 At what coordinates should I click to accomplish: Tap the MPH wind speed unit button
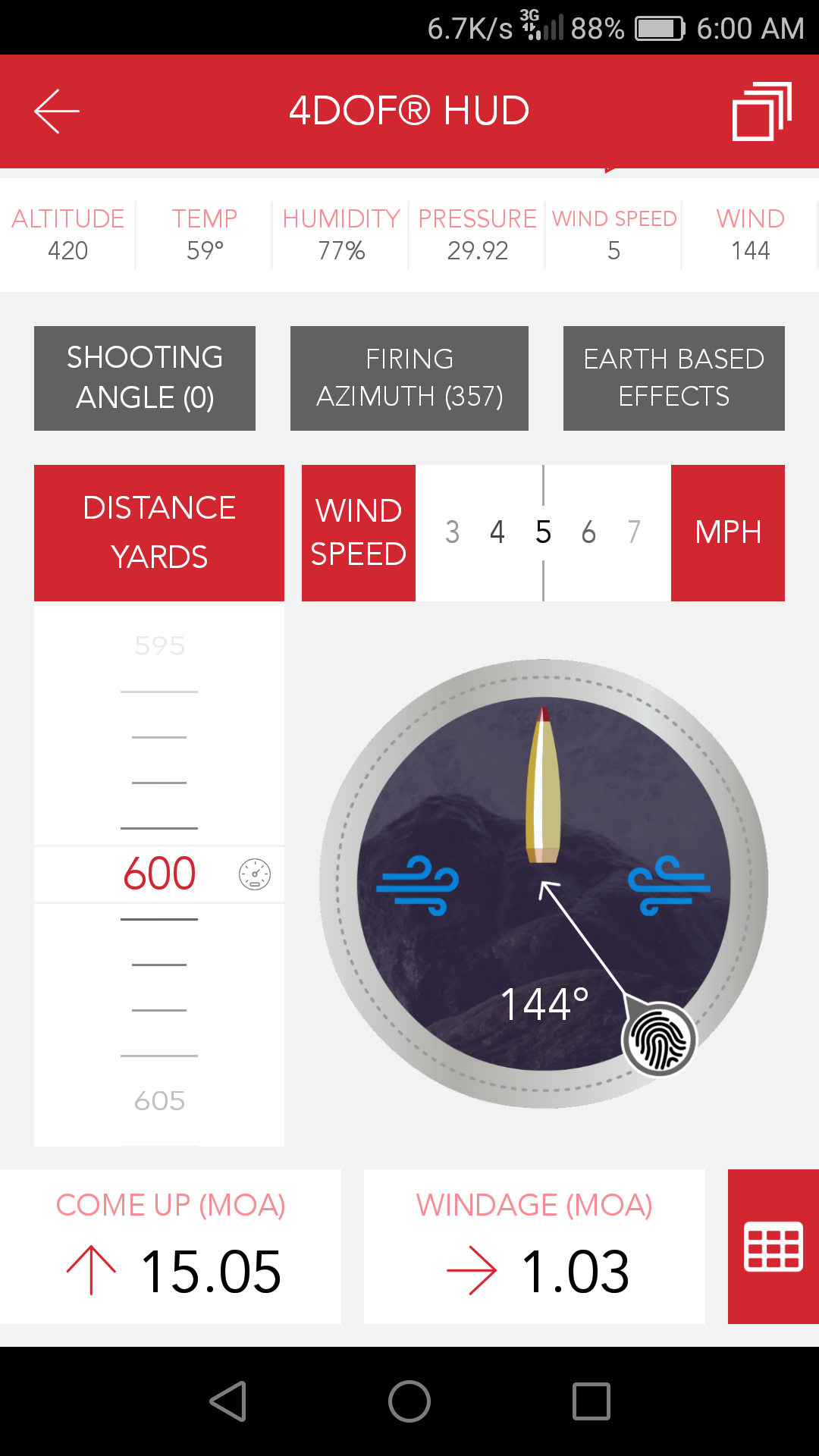727,532
